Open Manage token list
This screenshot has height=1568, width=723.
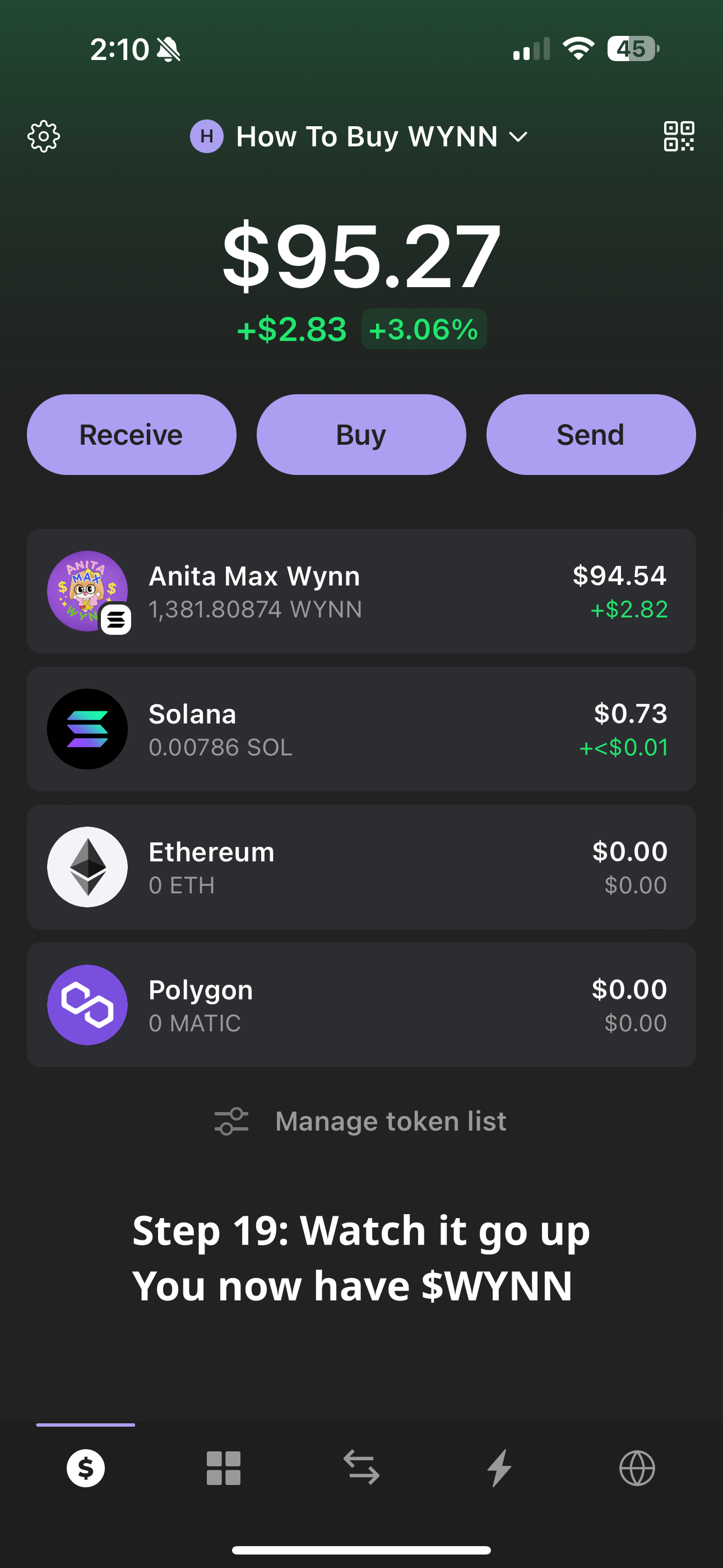point(361,1121)
